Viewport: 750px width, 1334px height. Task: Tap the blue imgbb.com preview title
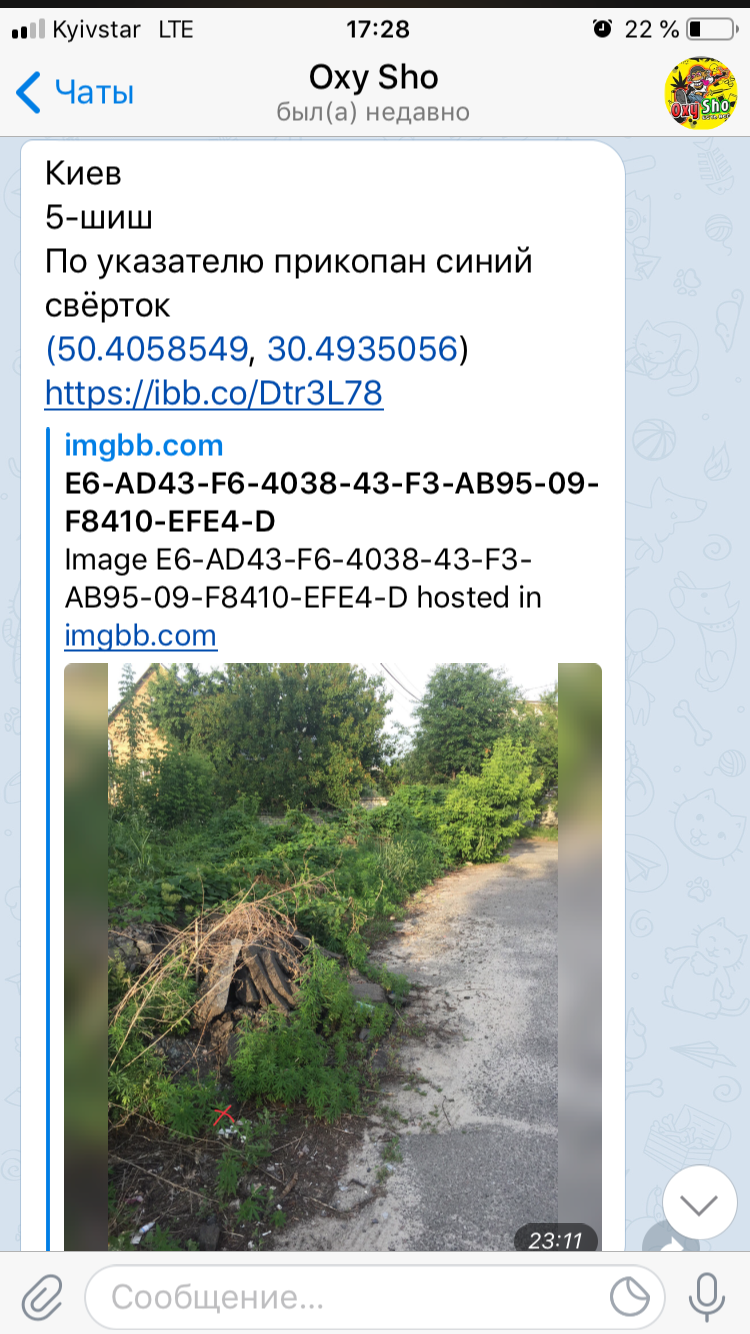pos(144,445)
